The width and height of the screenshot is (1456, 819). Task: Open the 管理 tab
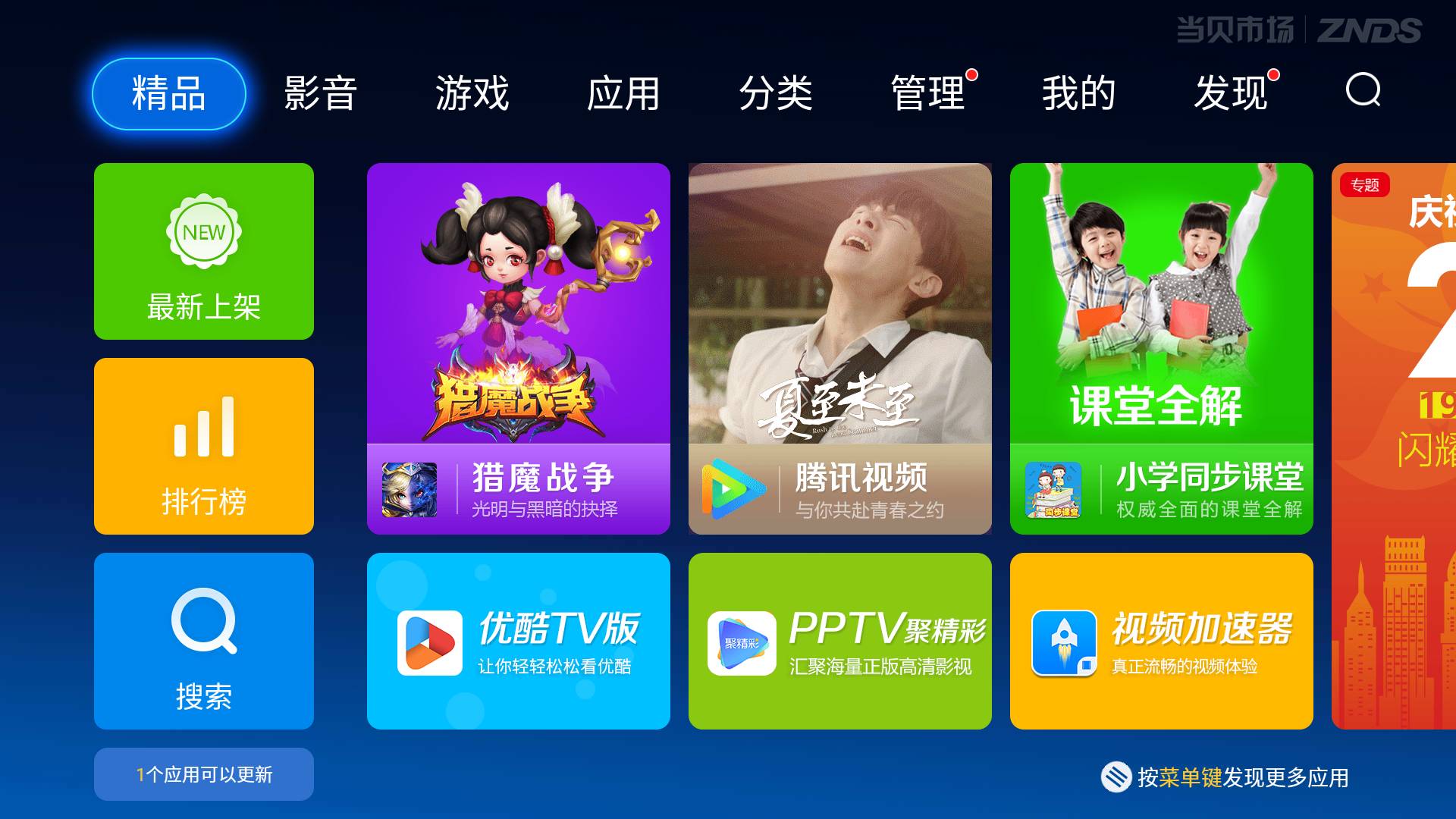(x=927, y=93)
